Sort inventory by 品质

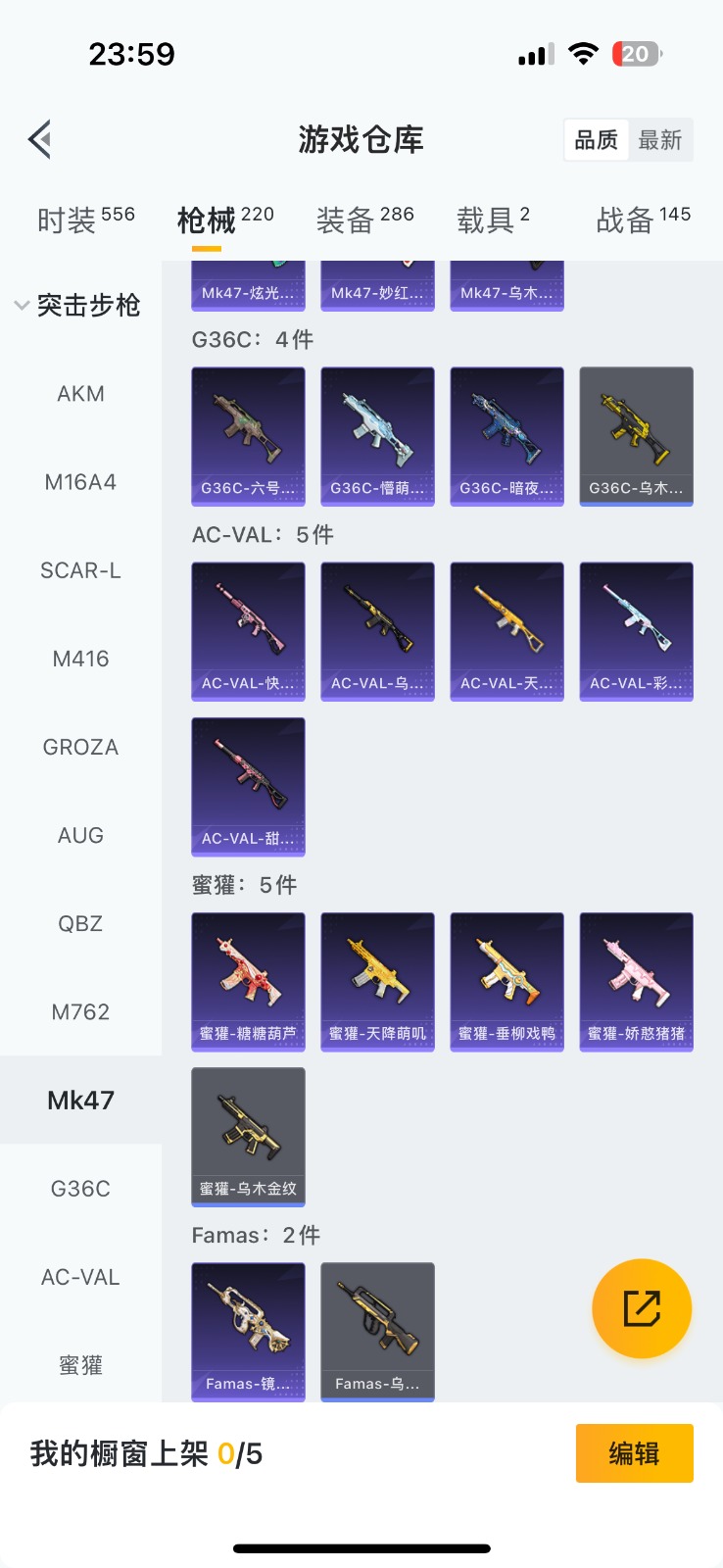[596, 140]
